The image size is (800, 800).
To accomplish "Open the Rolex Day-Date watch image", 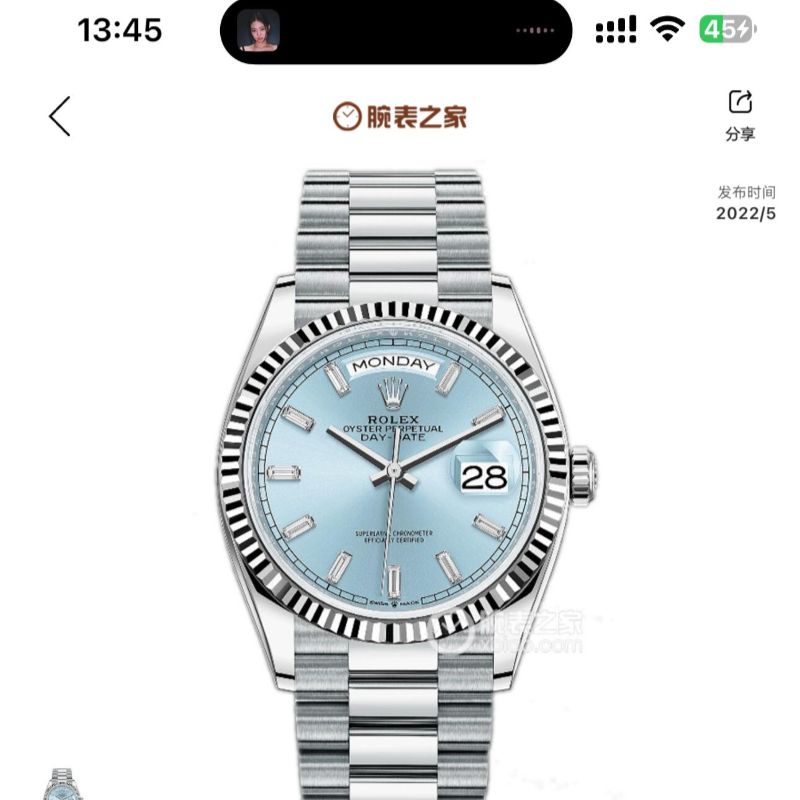I will (x=397, y=470).
